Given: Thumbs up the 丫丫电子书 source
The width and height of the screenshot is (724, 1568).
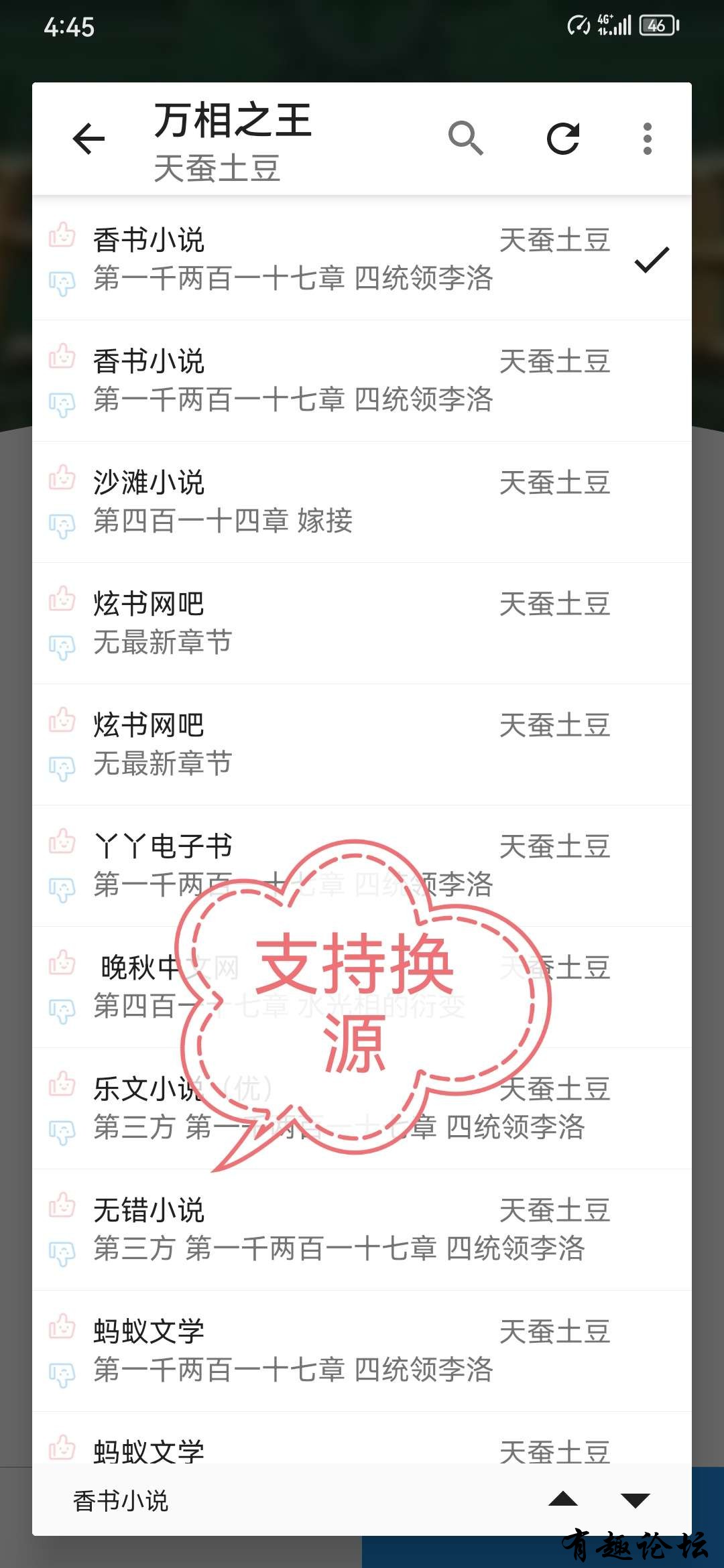Looking at the screenshot, I should pos(62,842).
